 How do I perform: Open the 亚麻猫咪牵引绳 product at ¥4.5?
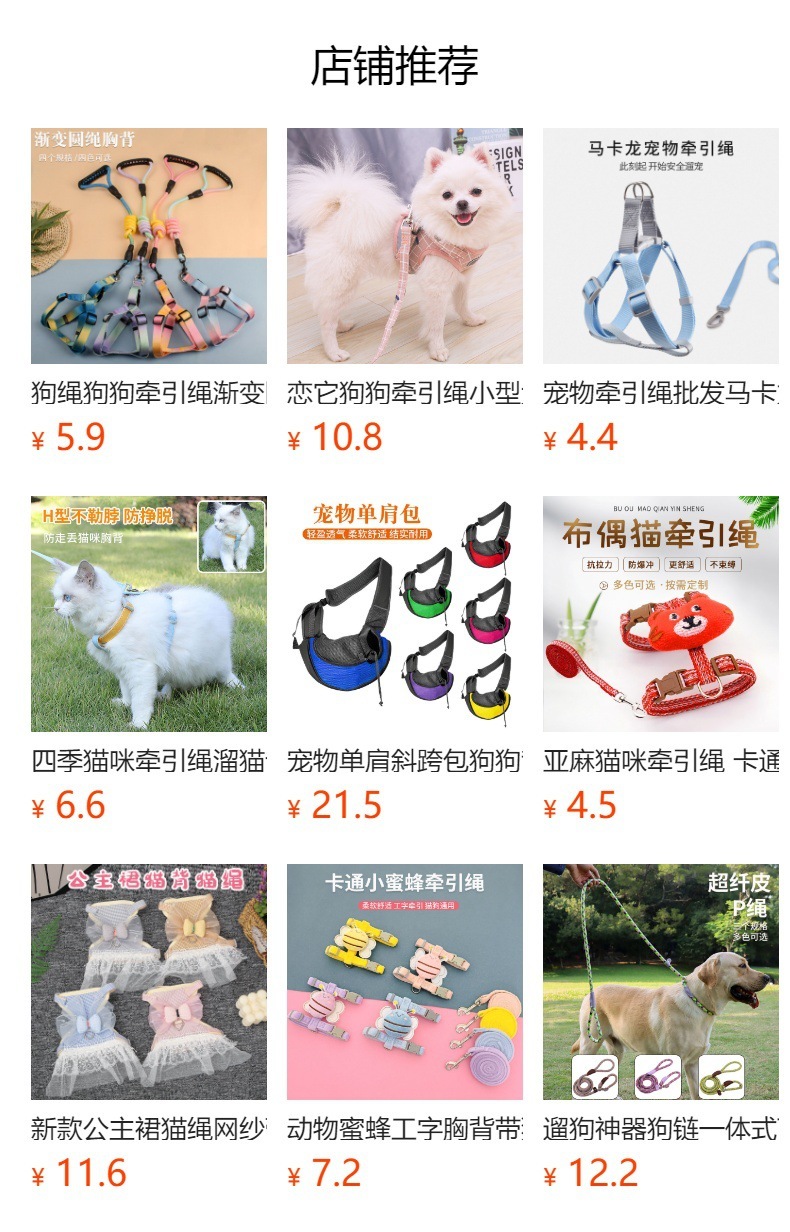[x=661, y=614]
